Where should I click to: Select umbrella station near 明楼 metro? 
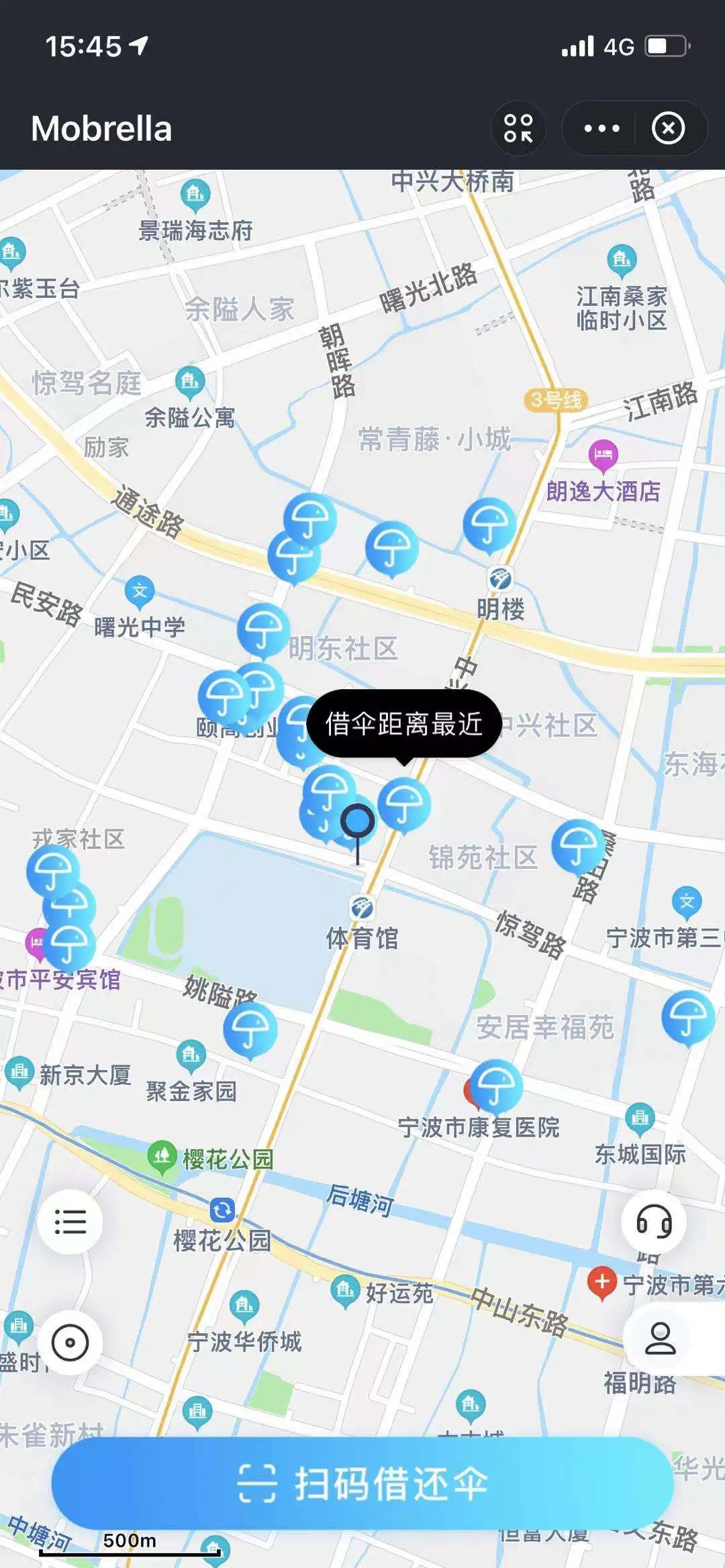point(490,525)
